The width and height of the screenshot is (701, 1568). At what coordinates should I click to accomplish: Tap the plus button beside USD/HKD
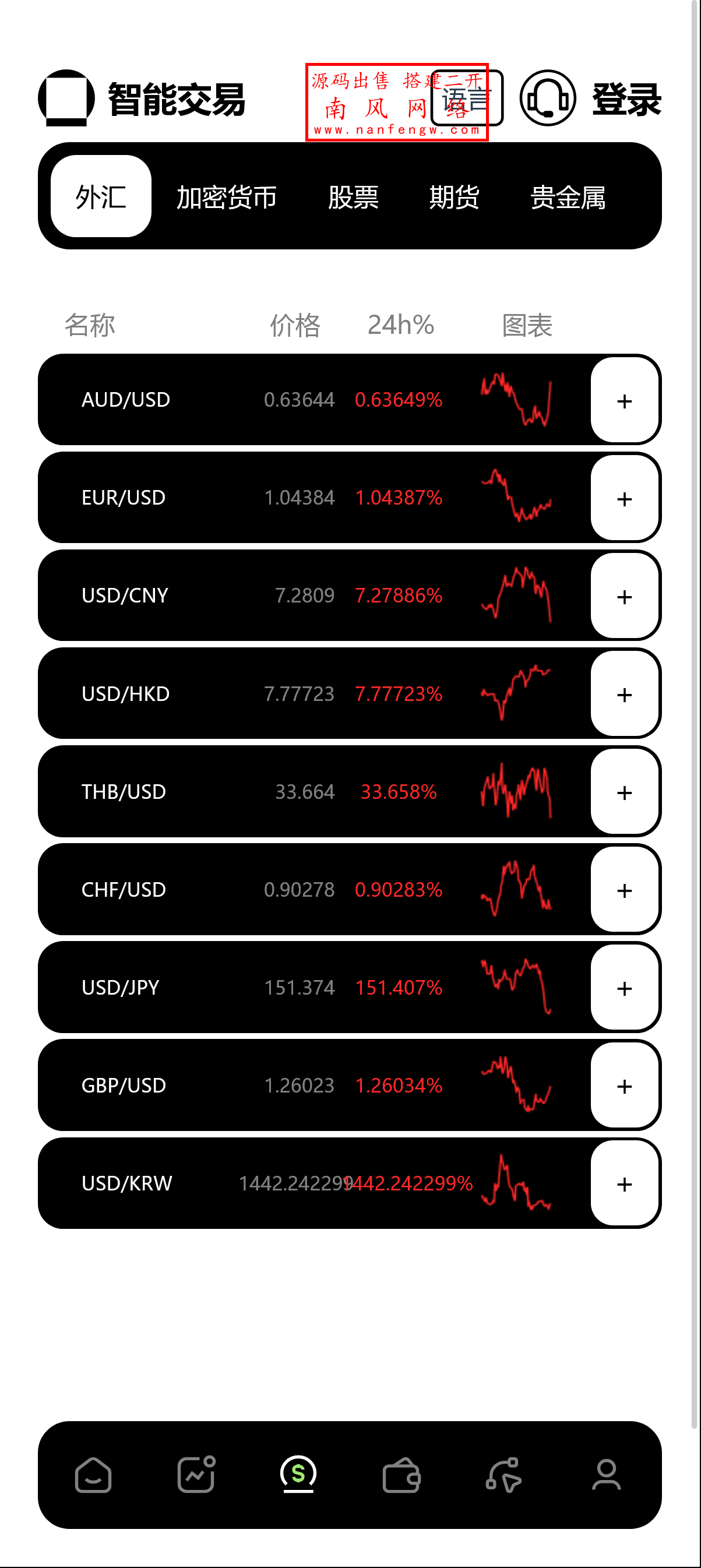click(x=624, y=695)
